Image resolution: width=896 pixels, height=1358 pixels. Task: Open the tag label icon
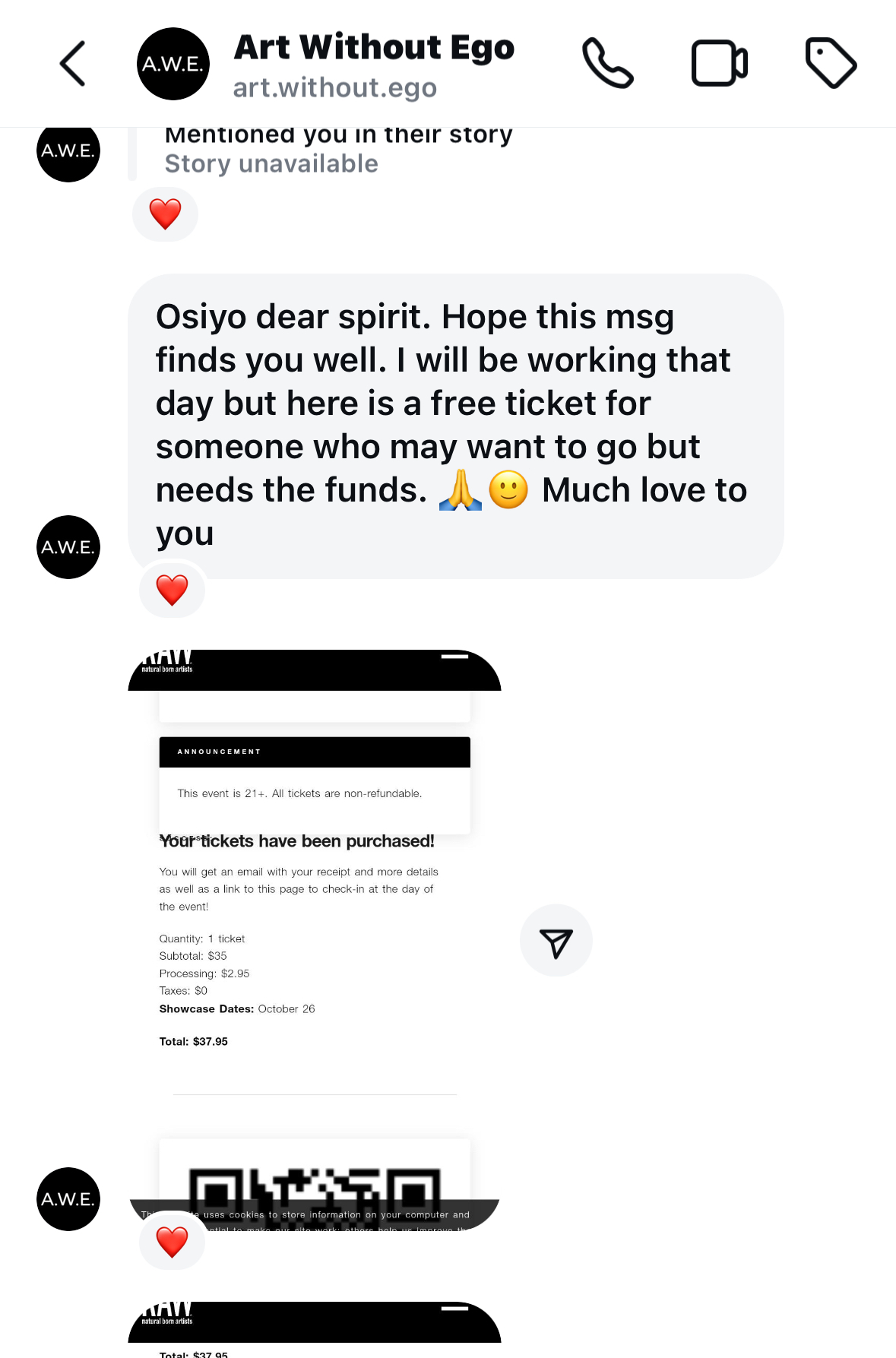point(830,64)
